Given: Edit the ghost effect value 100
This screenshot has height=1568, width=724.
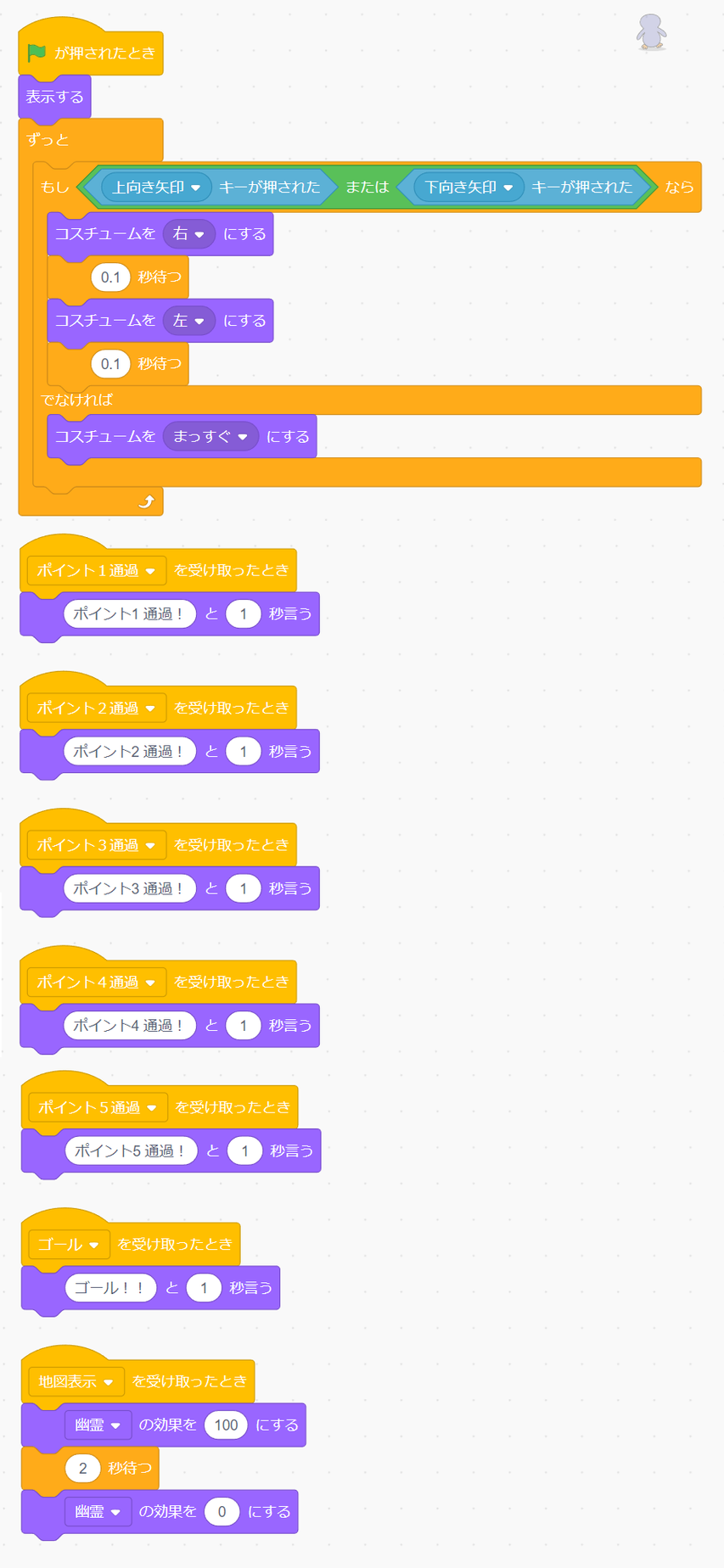Looking at the screenshot, I should coord(226,1425).
